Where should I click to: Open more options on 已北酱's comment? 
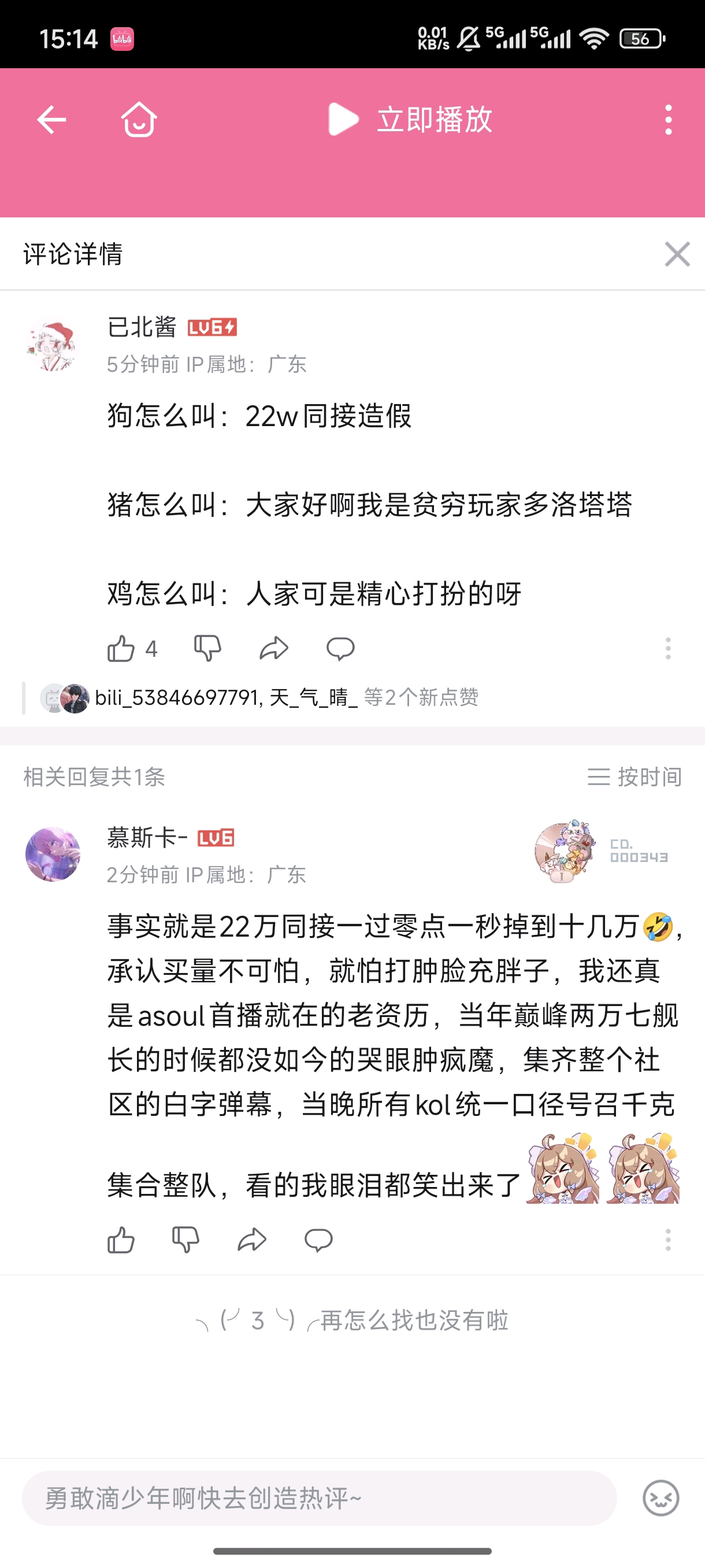[668, 648]
